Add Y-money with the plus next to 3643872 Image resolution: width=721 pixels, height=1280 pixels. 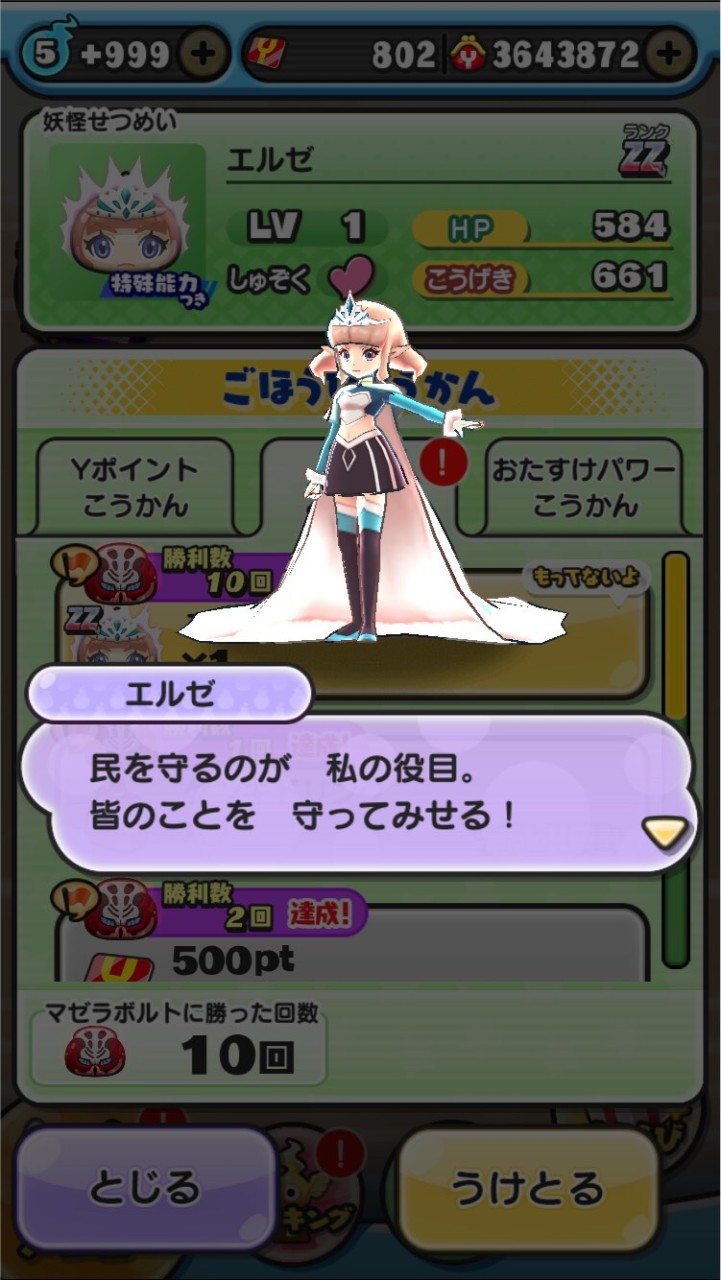point(670,54)
